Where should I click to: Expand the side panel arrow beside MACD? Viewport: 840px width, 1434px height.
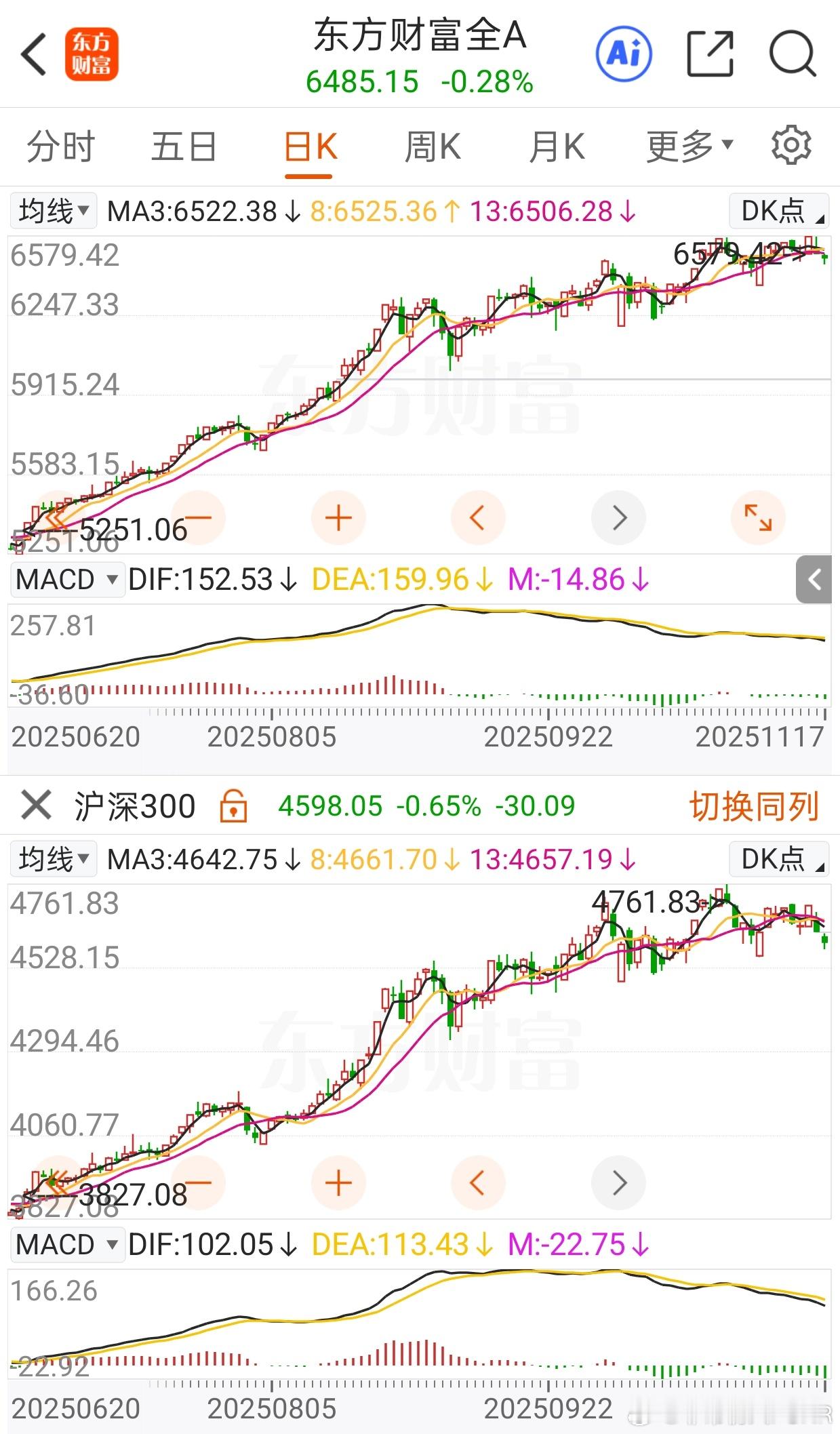click(x=814, y=579)
